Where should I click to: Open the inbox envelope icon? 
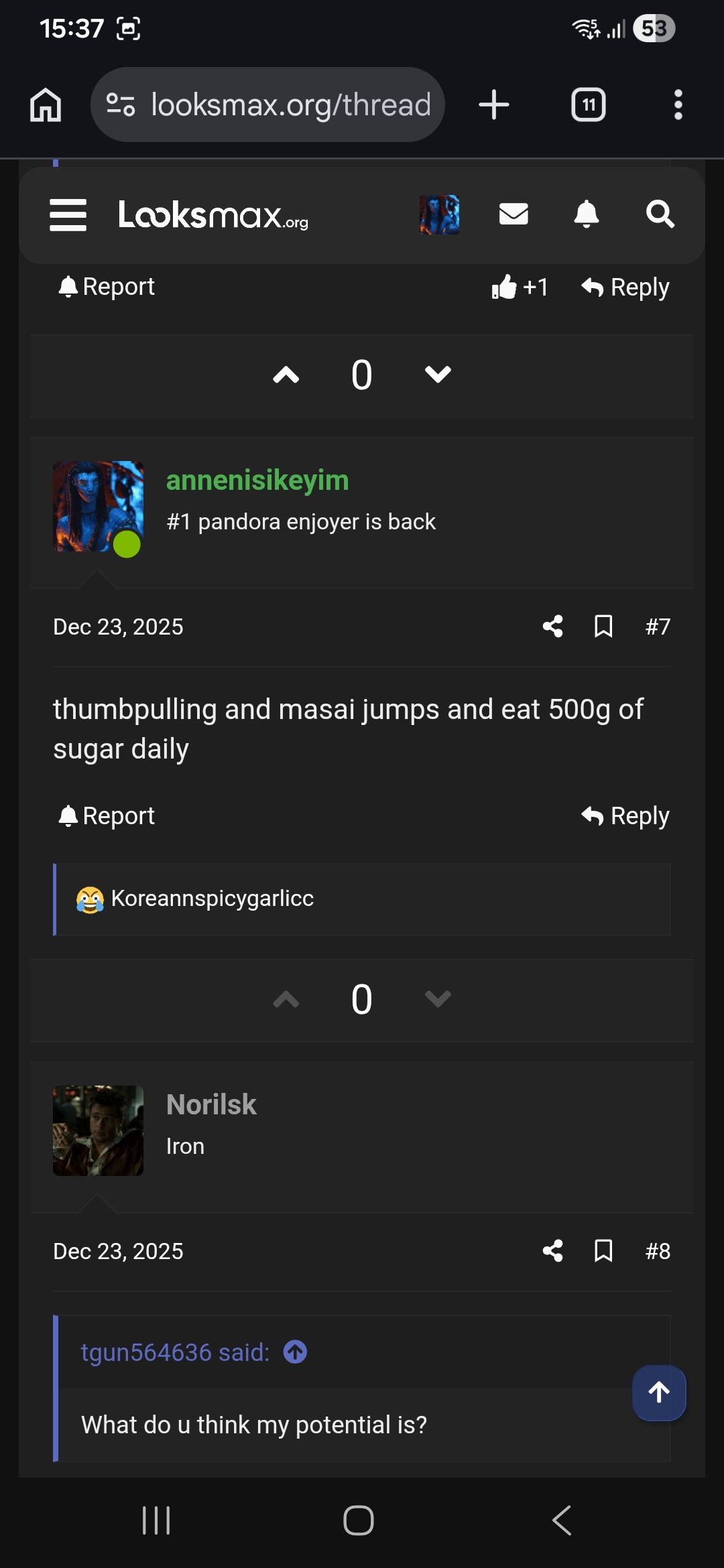click(514, 214)
